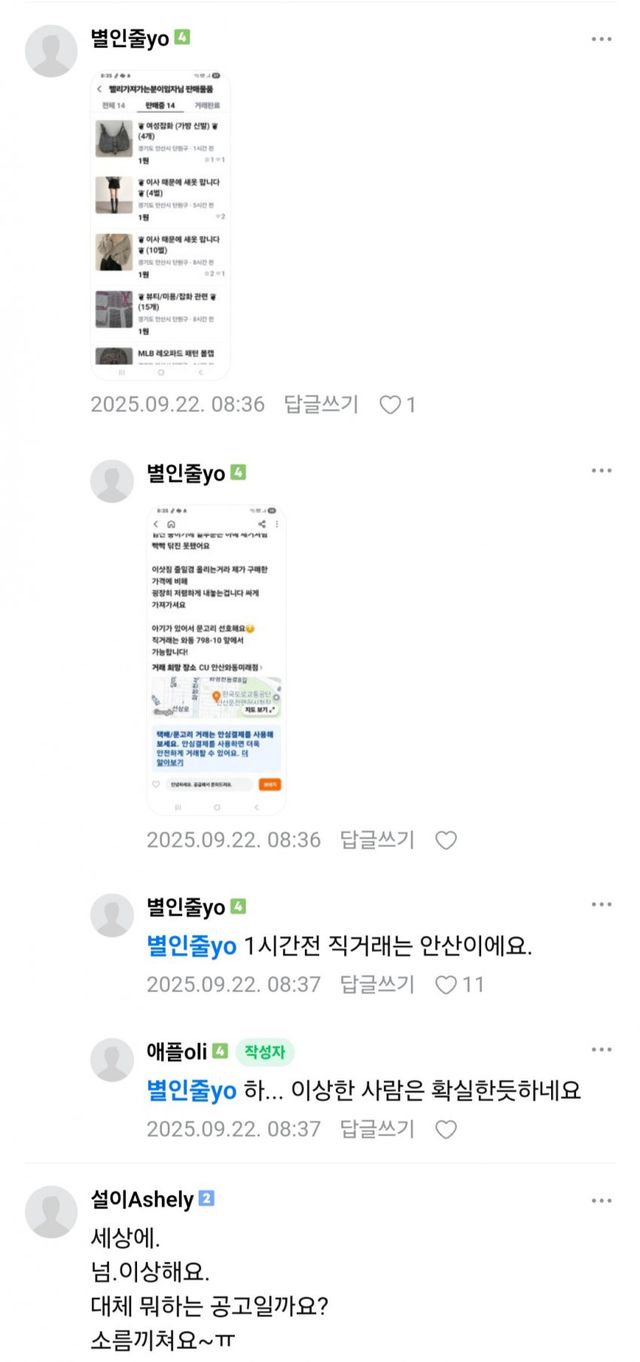Open the map screenshot image in the reply
Image resolution: width=640 pixels, height=1362 pixels.
pyautogui.click(x=217, y=659)
